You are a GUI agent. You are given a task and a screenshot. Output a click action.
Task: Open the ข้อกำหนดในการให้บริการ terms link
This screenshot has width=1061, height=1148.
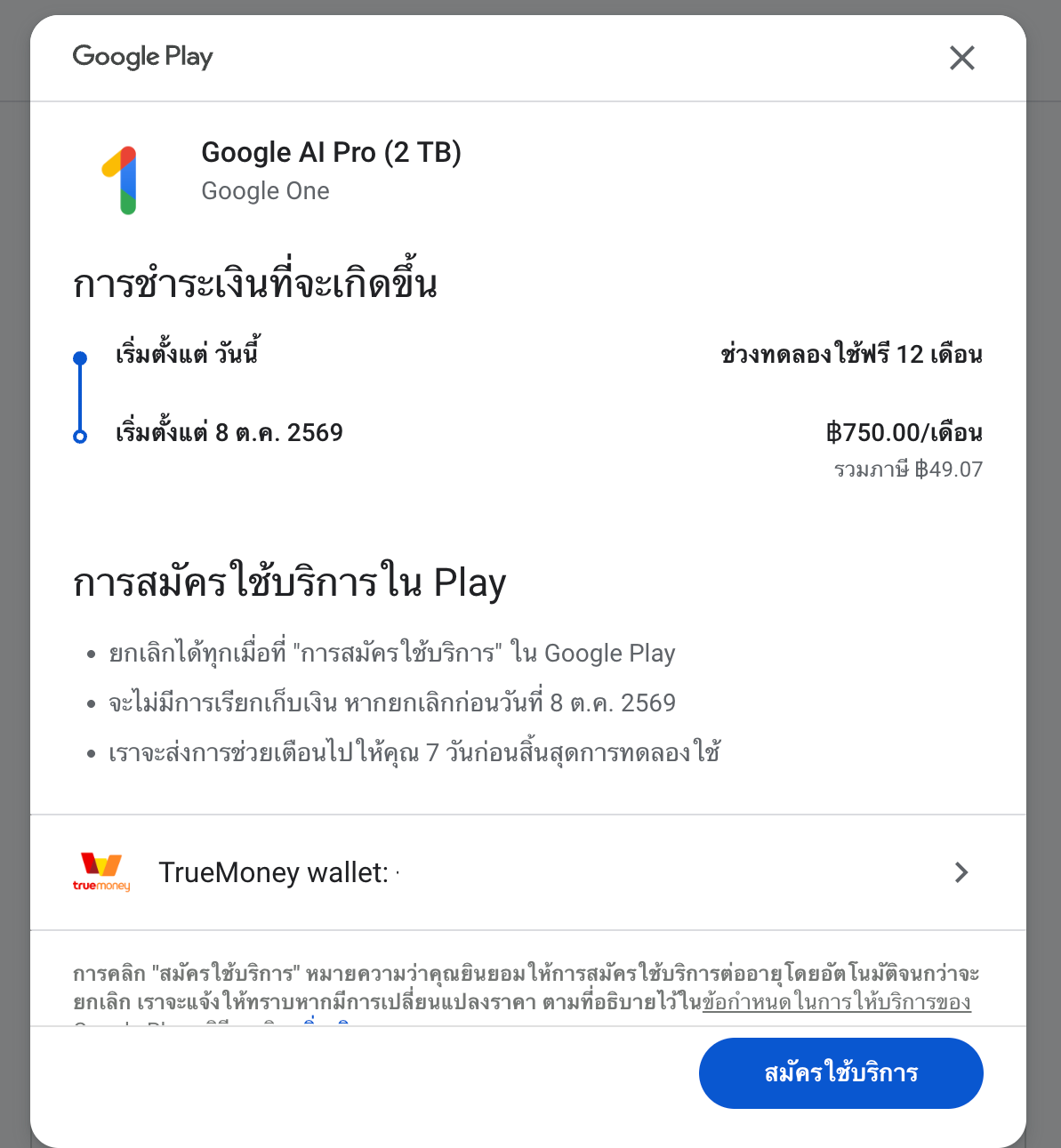click(x=836, y=1002)
